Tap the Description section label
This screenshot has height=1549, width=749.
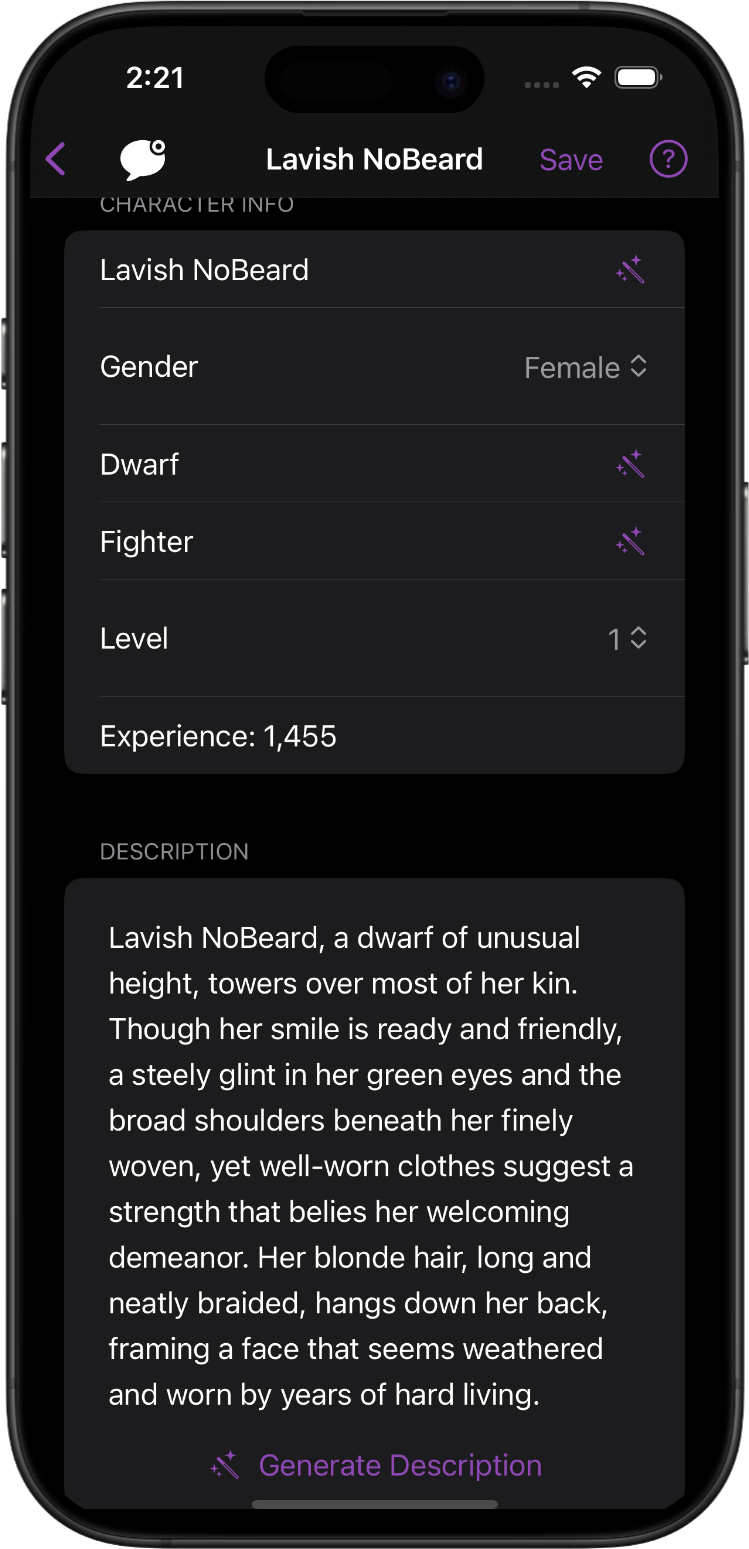173,851
